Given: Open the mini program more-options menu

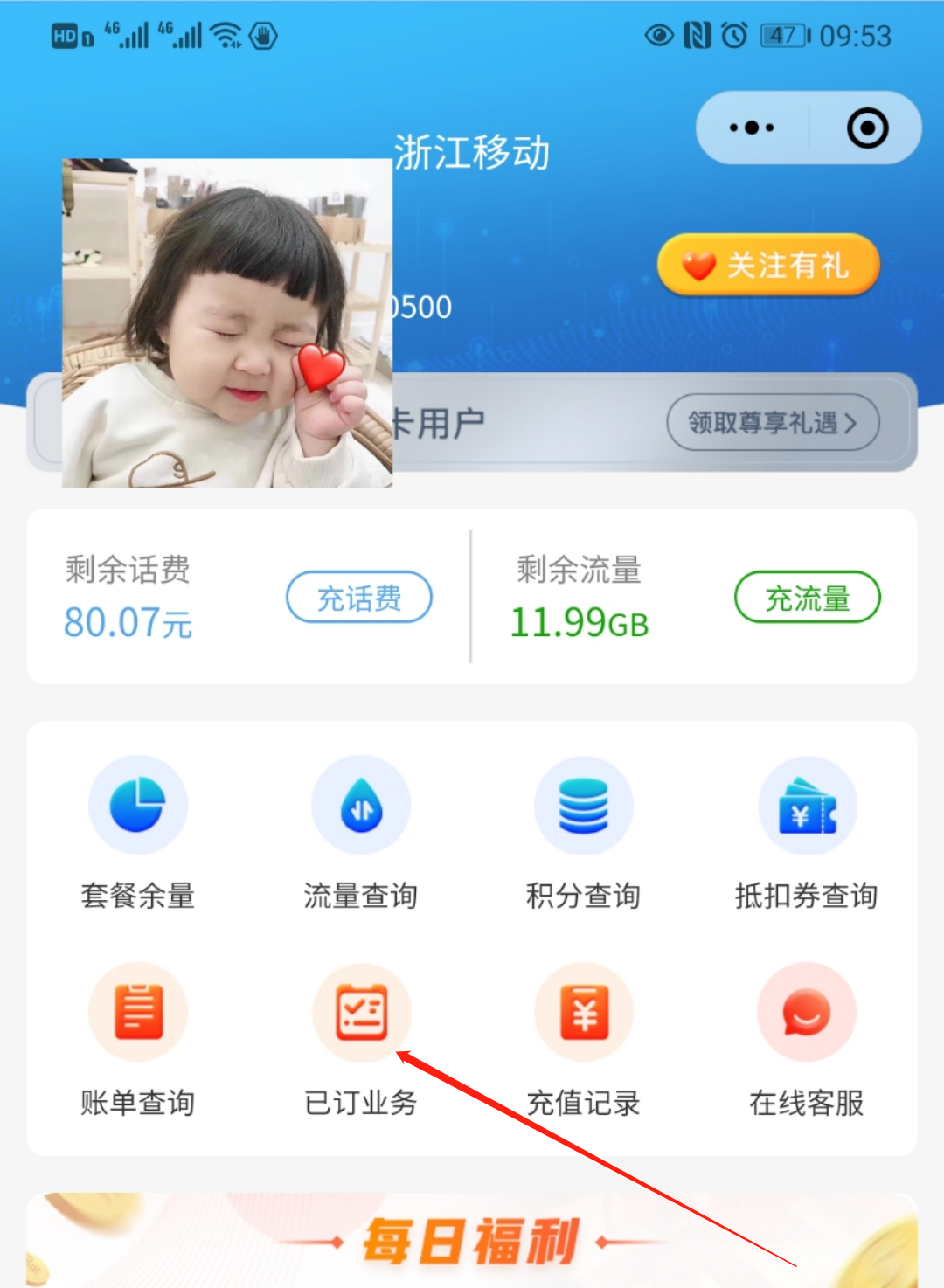Looking at the screenshot, I should click(752, 128).
